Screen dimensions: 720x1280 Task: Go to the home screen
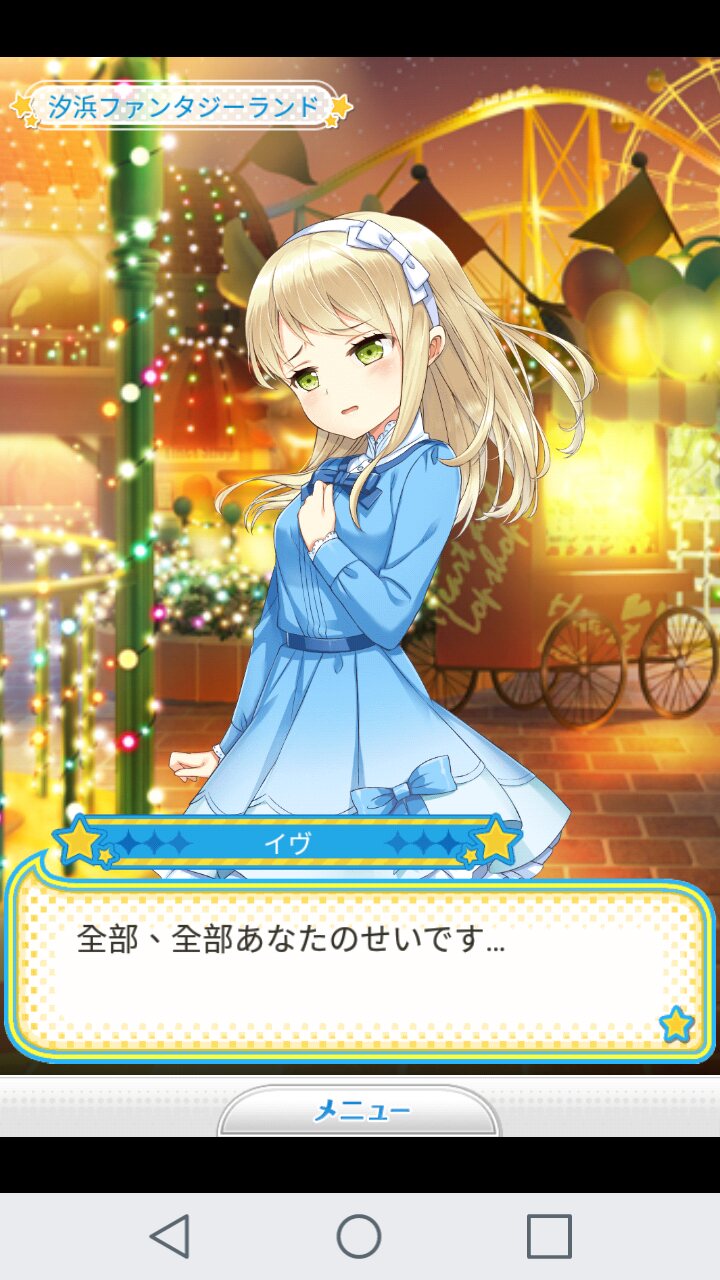click(359, 1237)
